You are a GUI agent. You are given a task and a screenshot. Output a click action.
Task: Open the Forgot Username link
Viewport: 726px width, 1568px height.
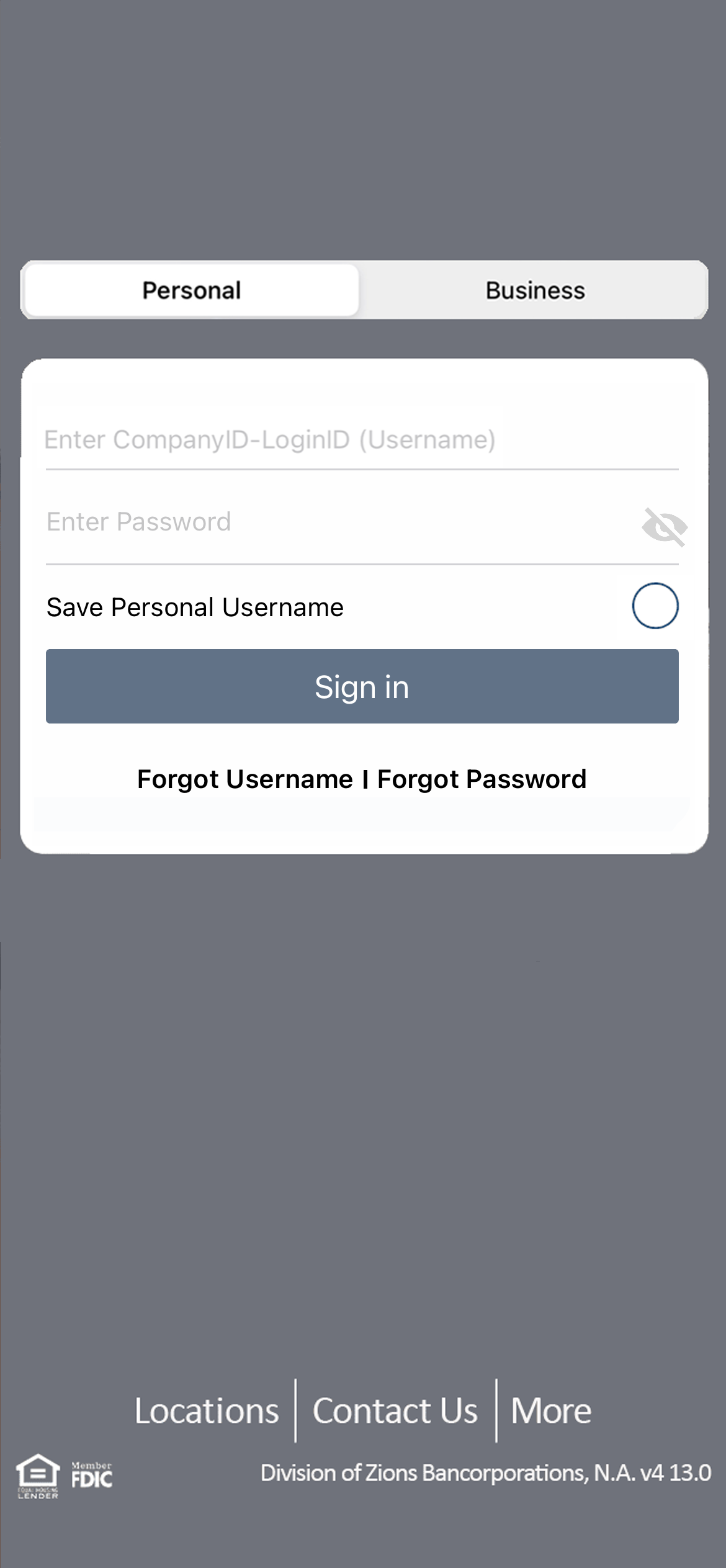pyautogui.click(x=244, y=779)
